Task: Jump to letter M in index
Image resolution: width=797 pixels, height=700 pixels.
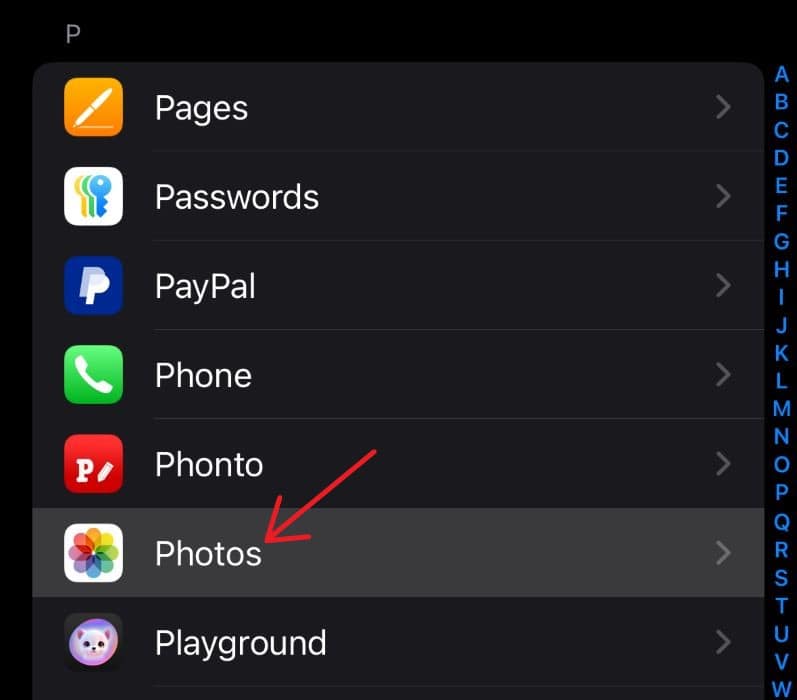Action: tap(781, 409)
